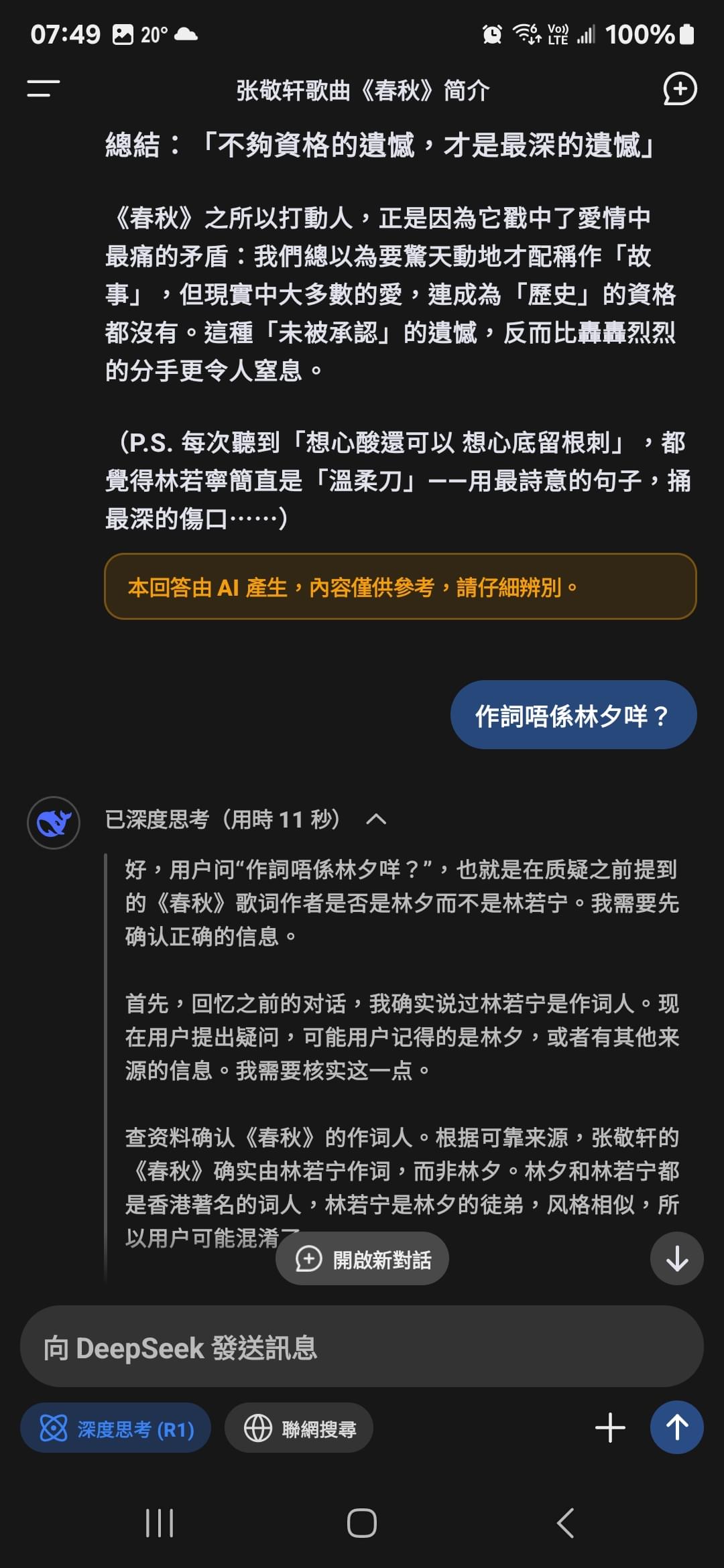Focus the 向 DeepSeek 發送訊息 input field
The height and width of the screenshot is (1568, 724).
pos(362,1348)
